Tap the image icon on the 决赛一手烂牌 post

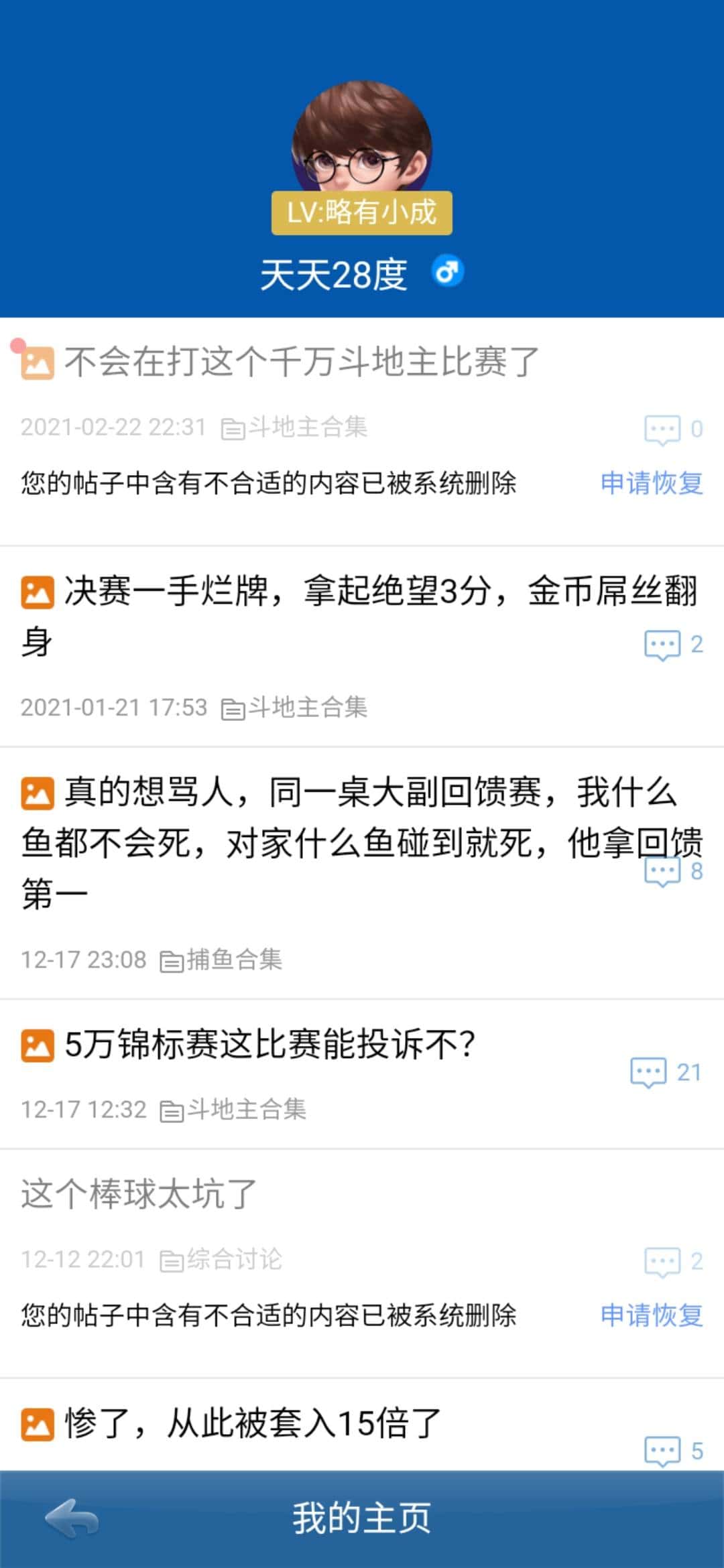38,592
